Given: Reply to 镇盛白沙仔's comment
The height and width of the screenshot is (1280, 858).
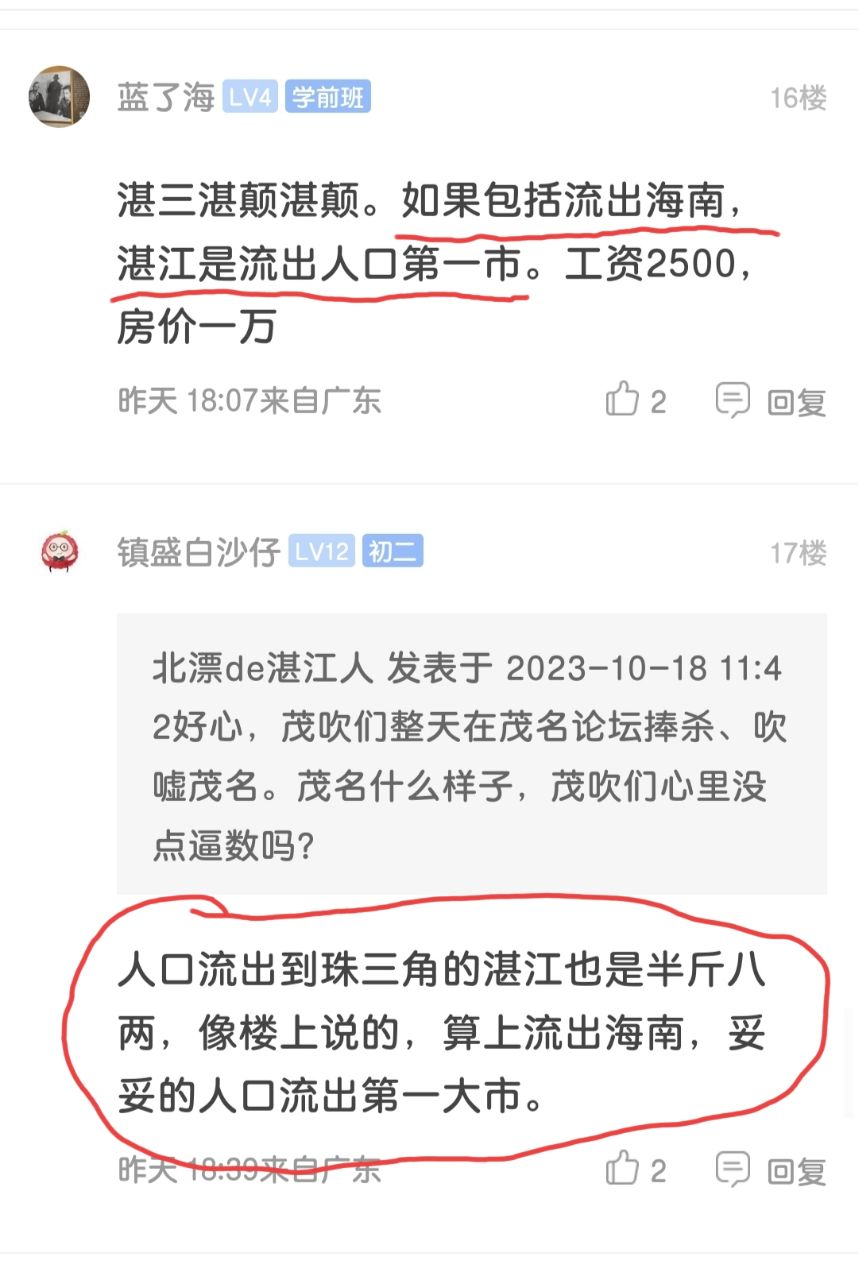Looking at the screenshot, I should 772,1170.
